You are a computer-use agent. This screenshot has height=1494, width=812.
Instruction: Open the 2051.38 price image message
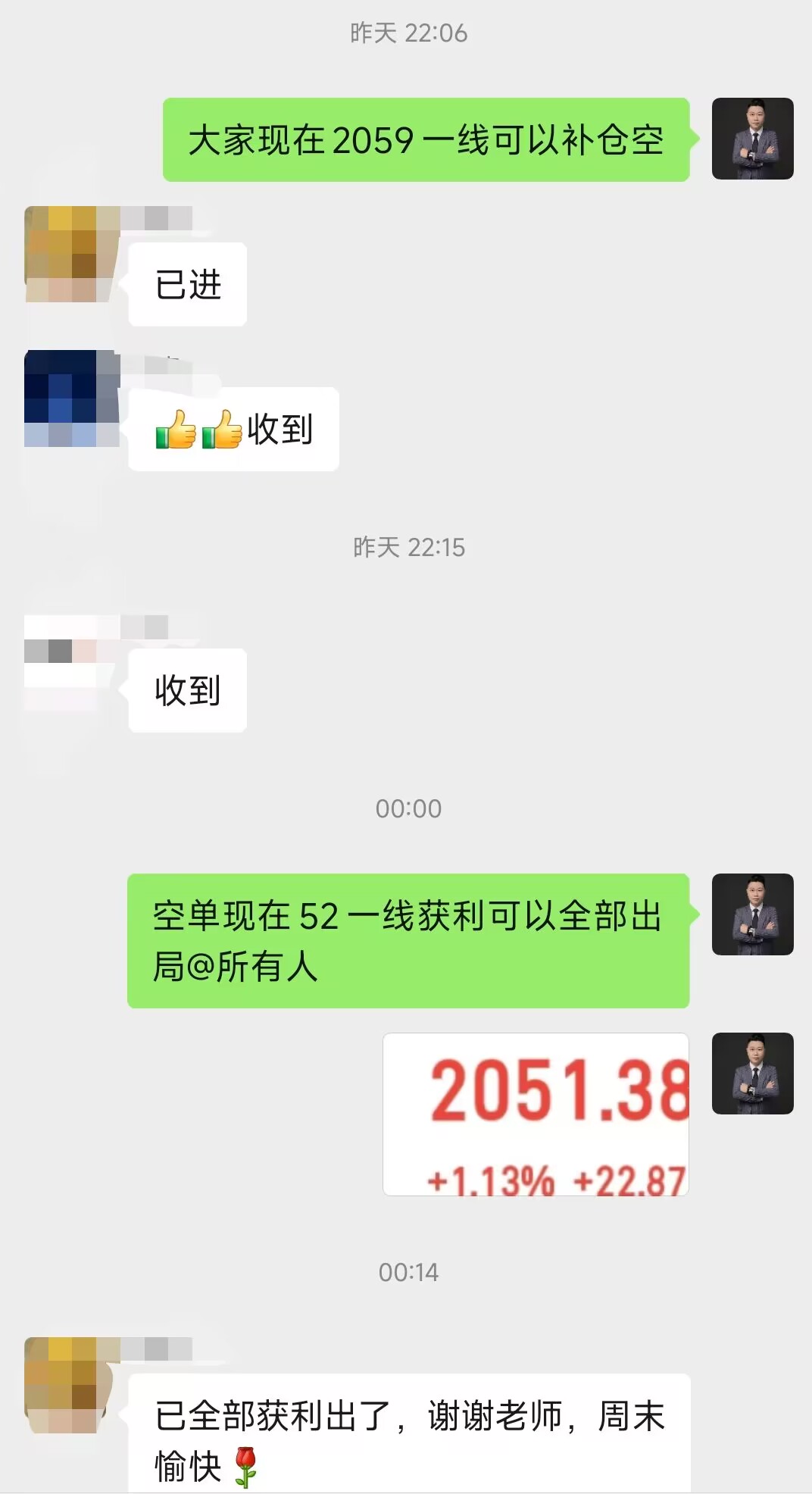pos(536,1114)
